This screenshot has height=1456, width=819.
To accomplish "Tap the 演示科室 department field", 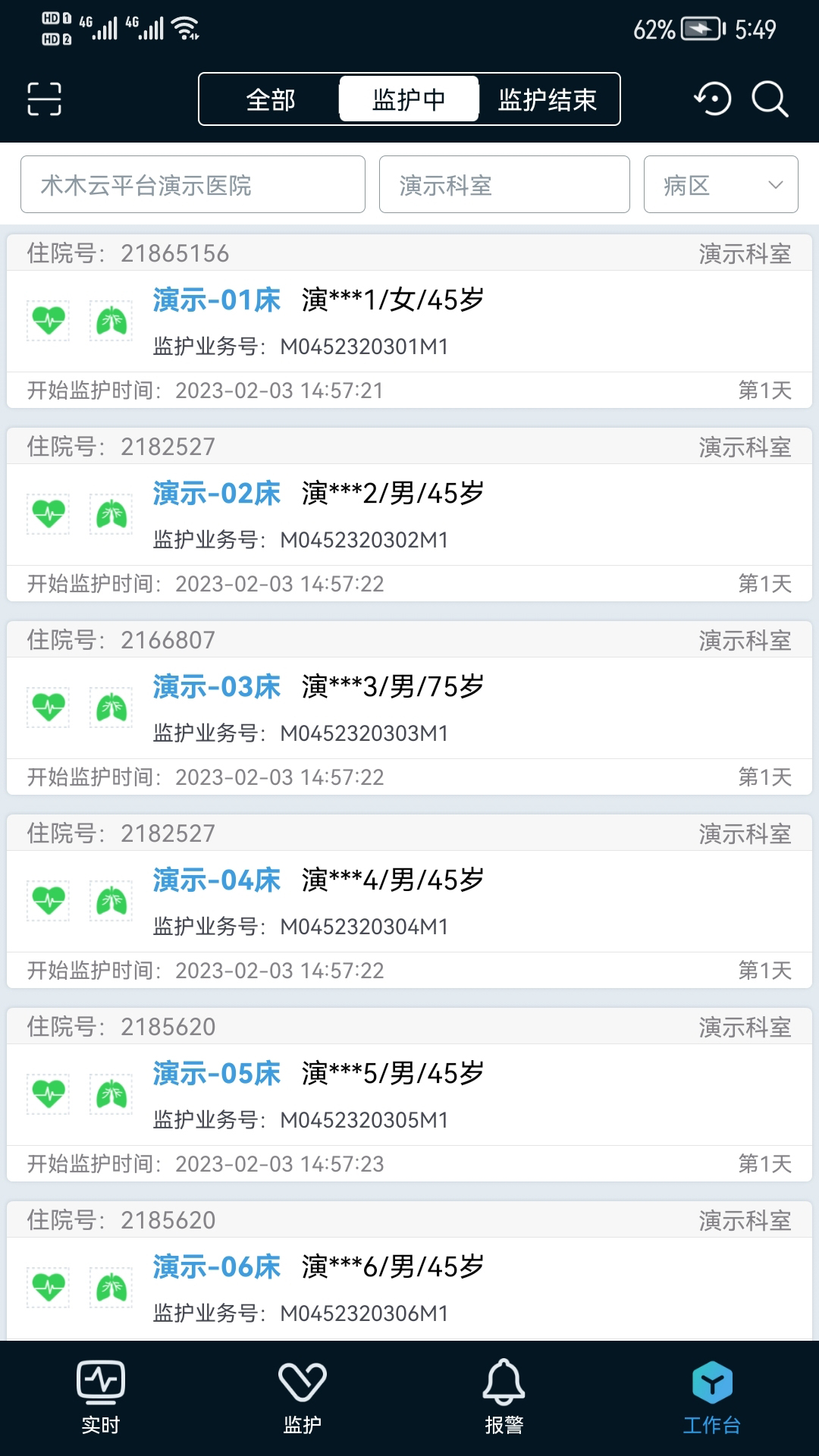I will click(x=504, y=185).
